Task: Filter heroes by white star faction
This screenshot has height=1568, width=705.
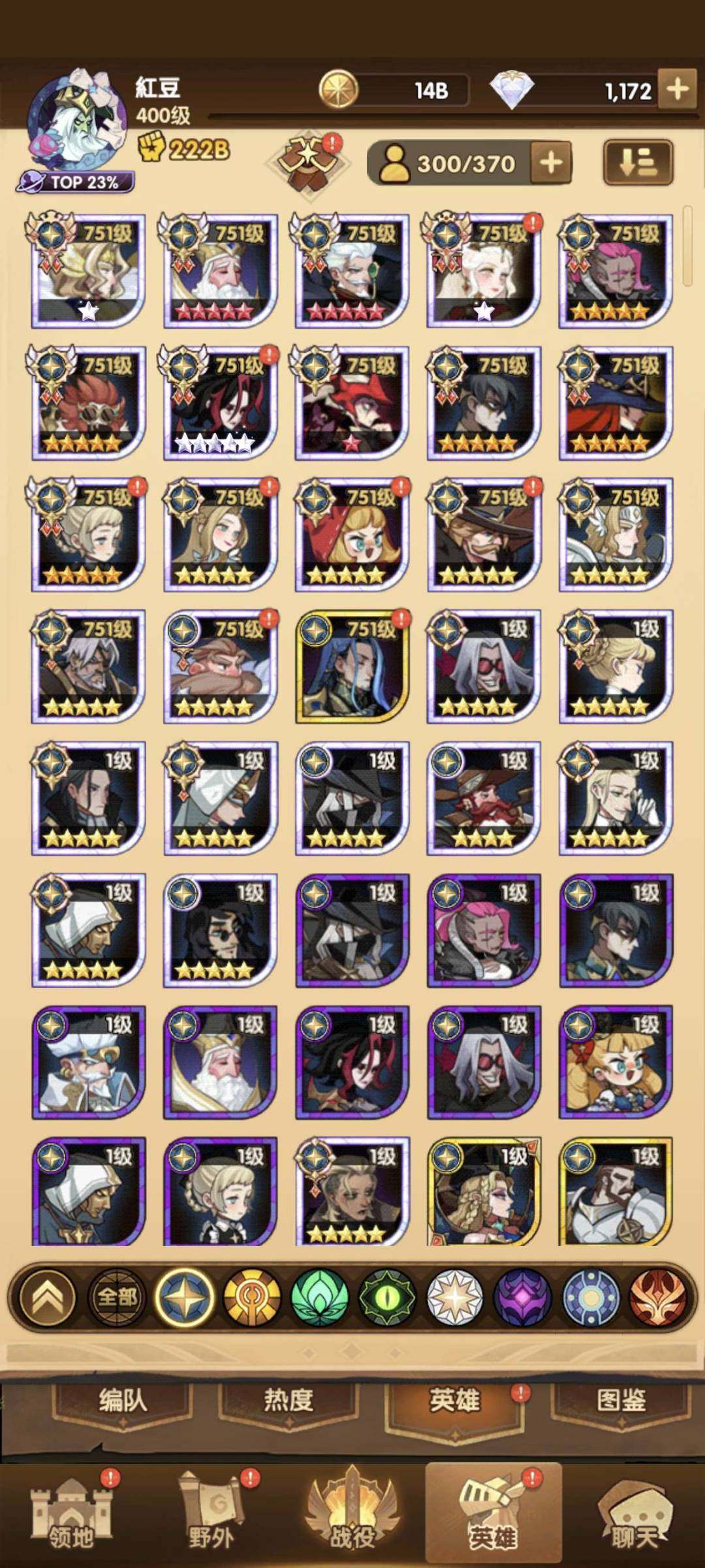Action: (x=455, y=1297)
